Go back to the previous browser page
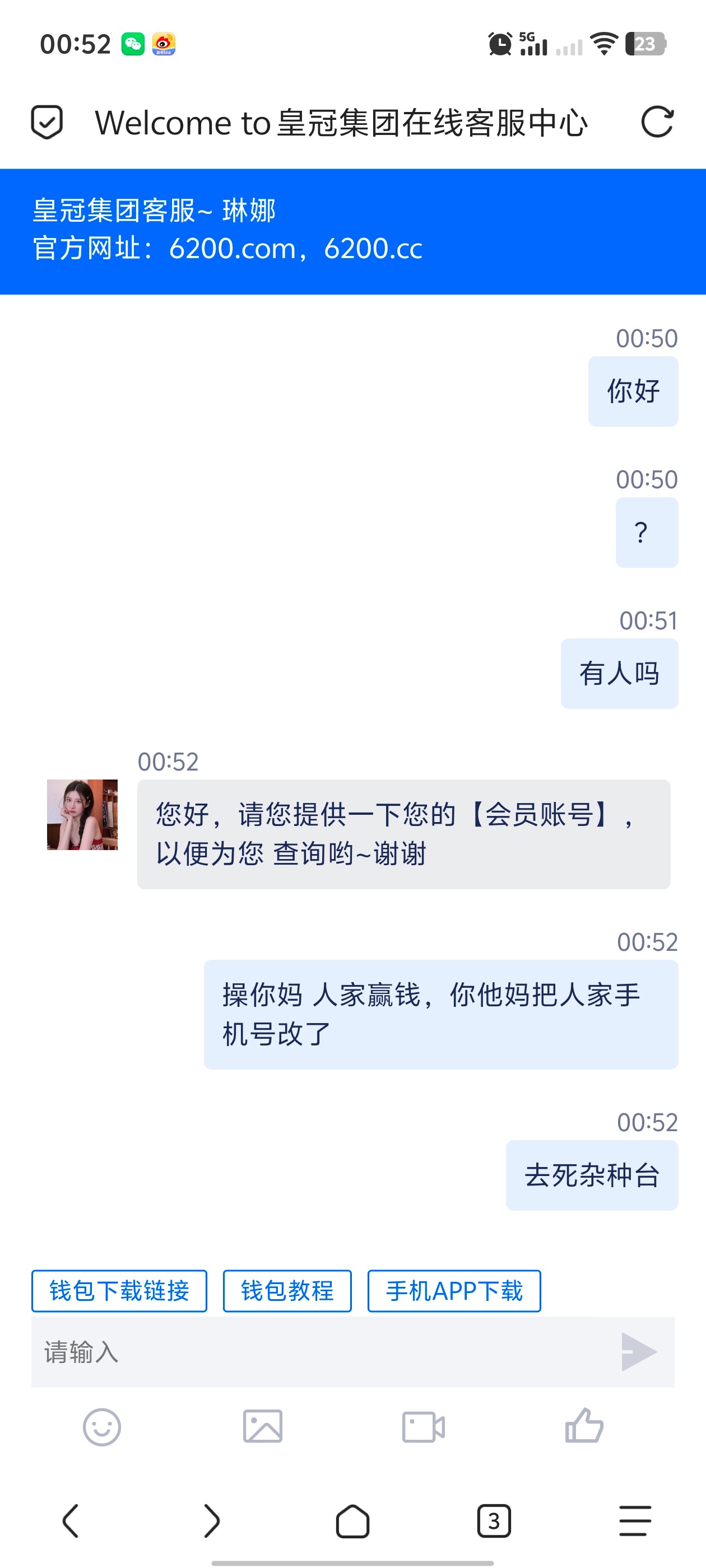The image size is (706, 1568). [71, 1521]
